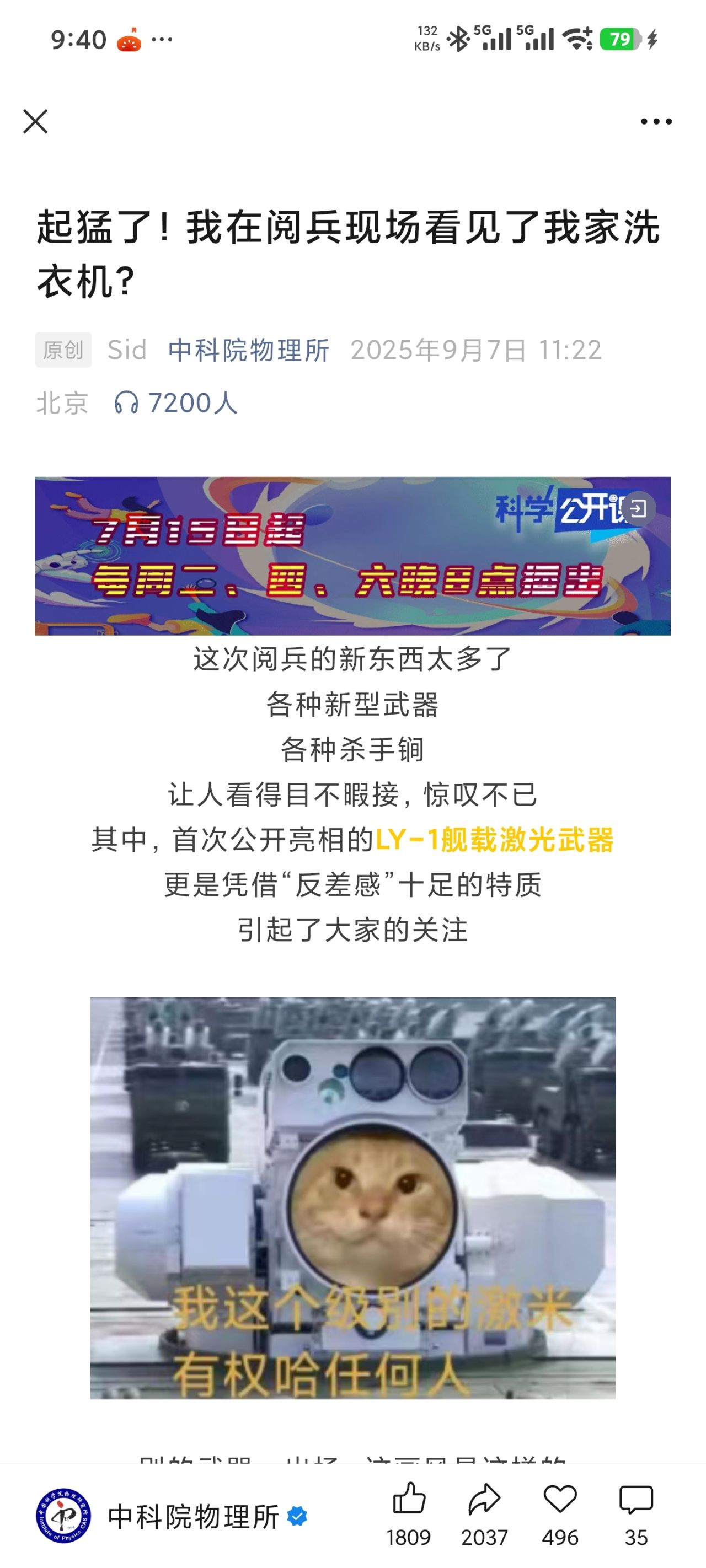Screen dimensions: 706x1568
Task: Open the three-dot overflow menu
Action: [656, 121]
